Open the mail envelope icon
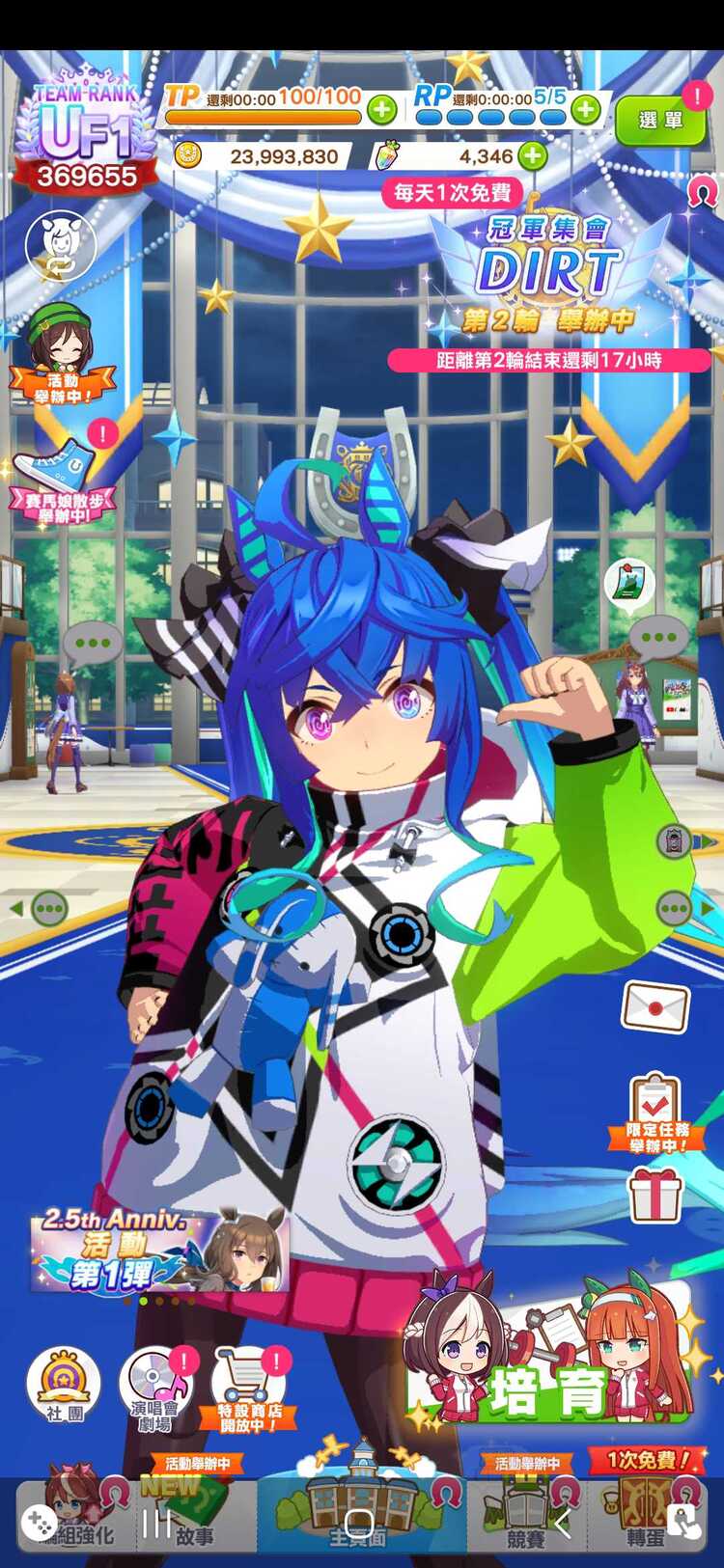This screenshot has width=724, height=1568. [x=655, y=1006]
